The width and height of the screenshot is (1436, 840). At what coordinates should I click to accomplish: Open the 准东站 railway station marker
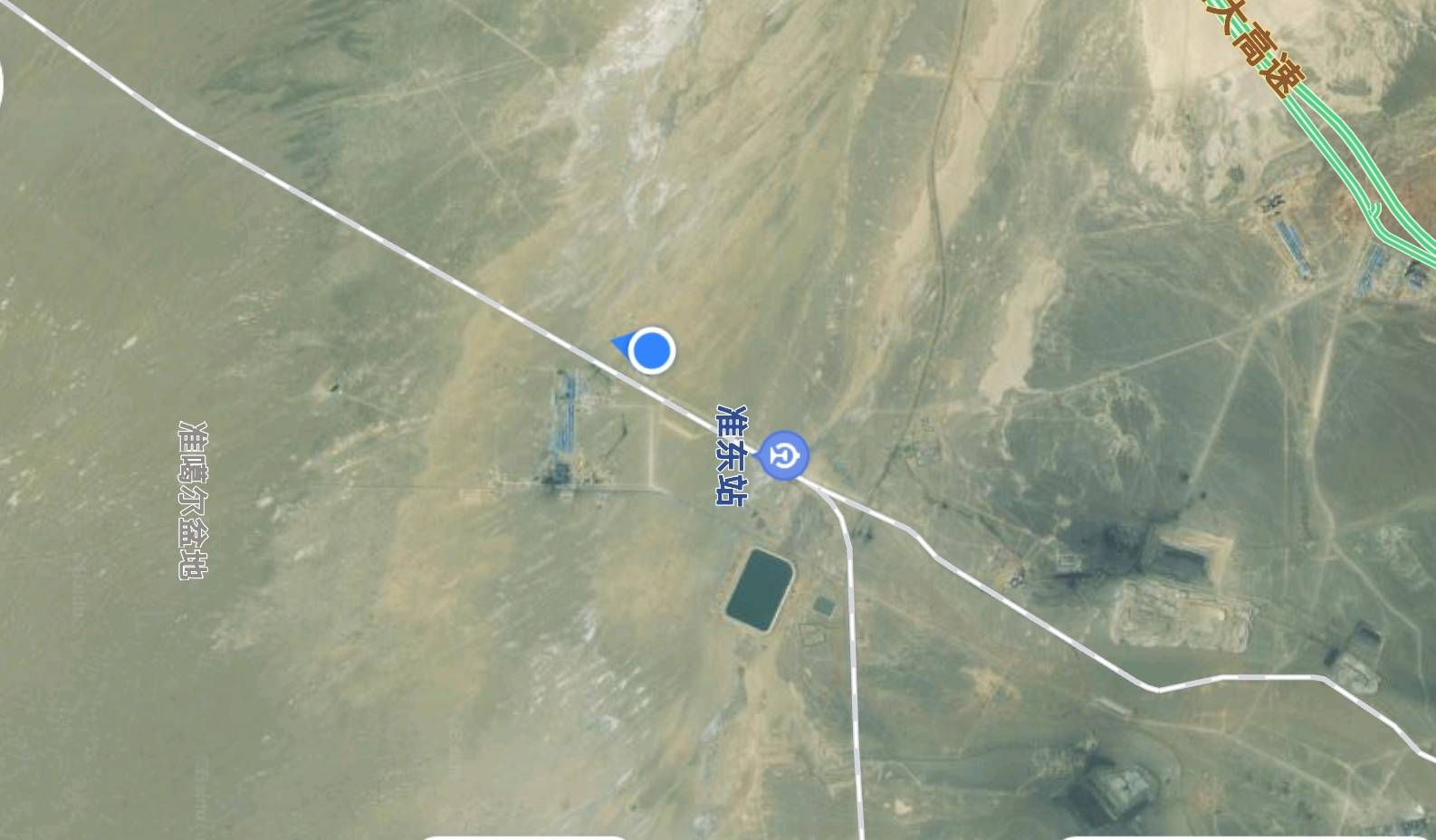[783, 455]
